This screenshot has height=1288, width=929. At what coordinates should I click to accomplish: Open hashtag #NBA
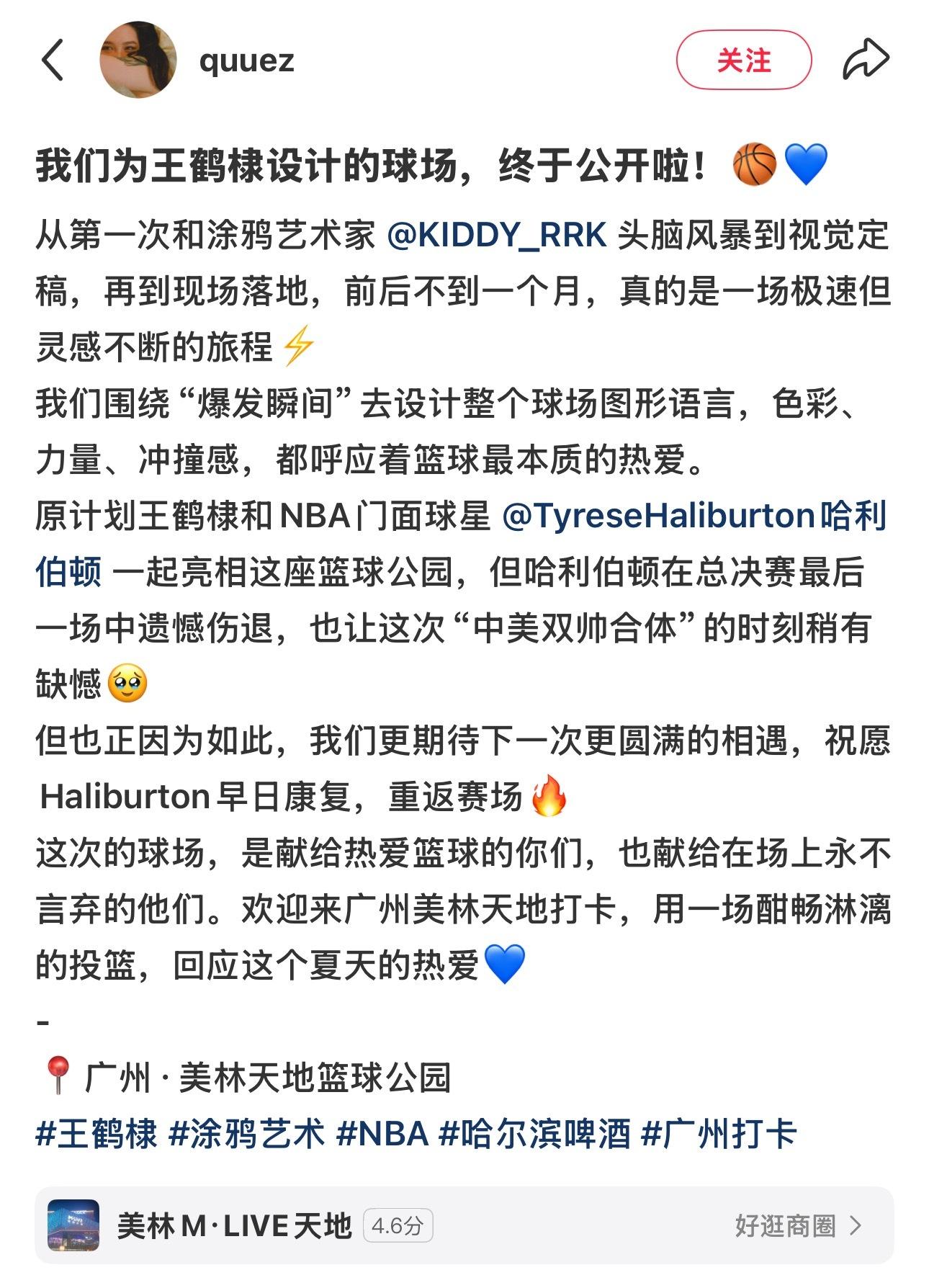382,1134
